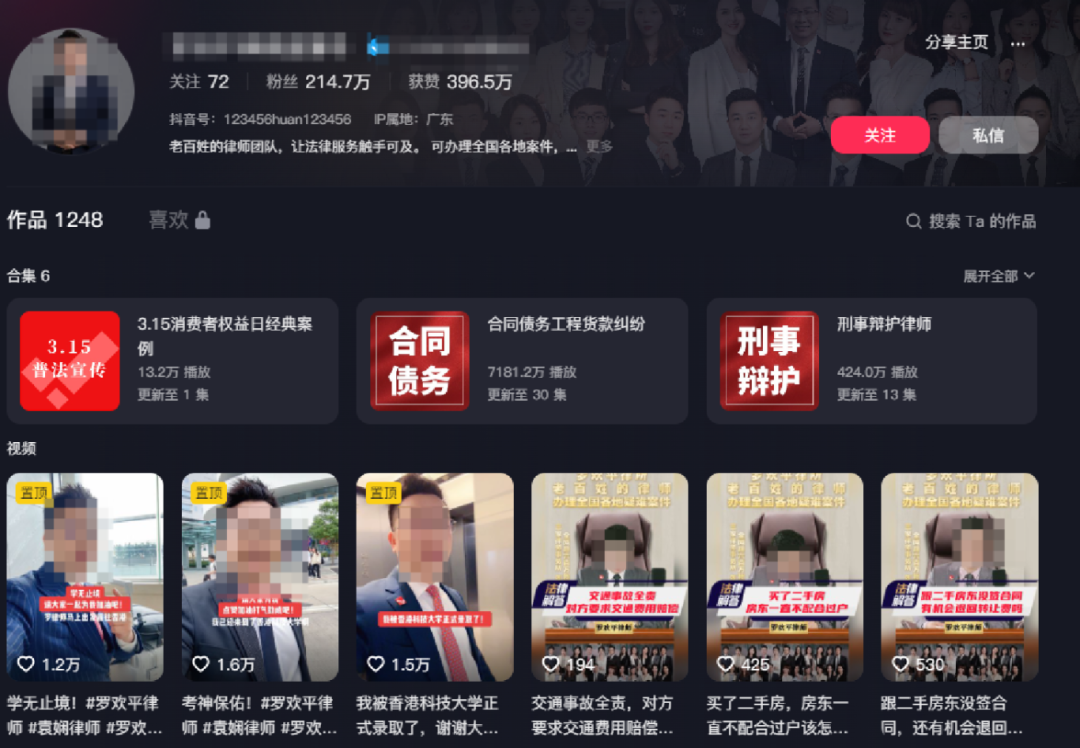This screenshot has height=748, width=1080.
Task: Play the pinned video 考神保佑
Action: tap(260, 577)
